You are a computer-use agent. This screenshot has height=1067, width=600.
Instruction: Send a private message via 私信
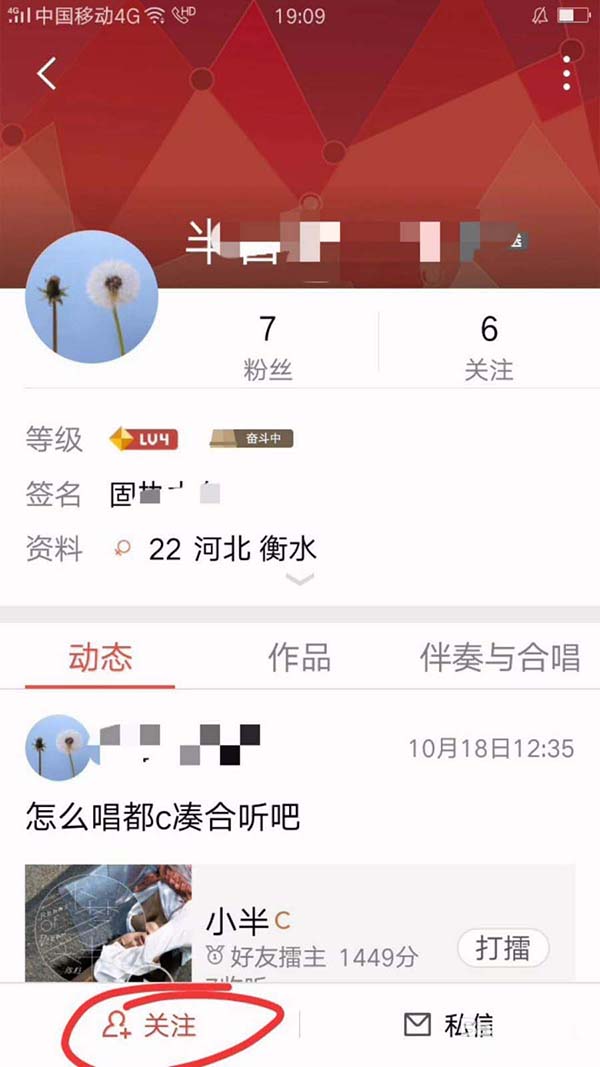point(448,1025)
